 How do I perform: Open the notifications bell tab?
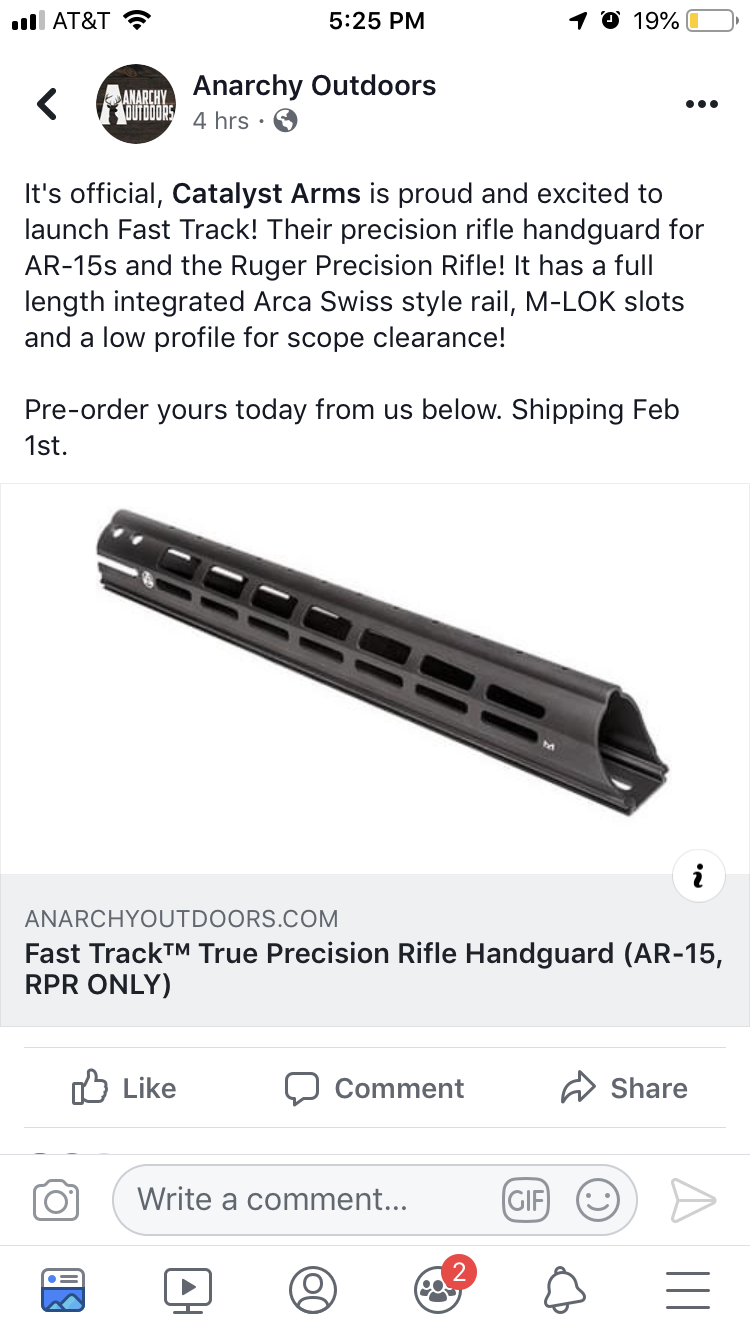[x=563, y=1290]
